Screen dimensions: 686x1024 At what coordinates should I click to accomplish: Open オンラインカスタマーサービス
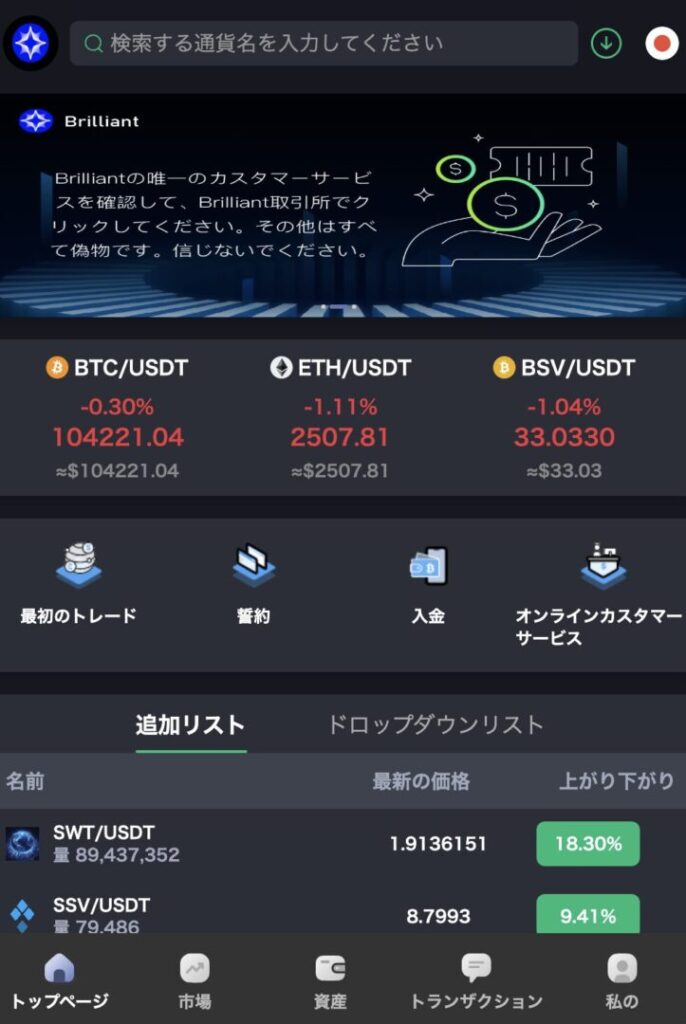[598, 594]
